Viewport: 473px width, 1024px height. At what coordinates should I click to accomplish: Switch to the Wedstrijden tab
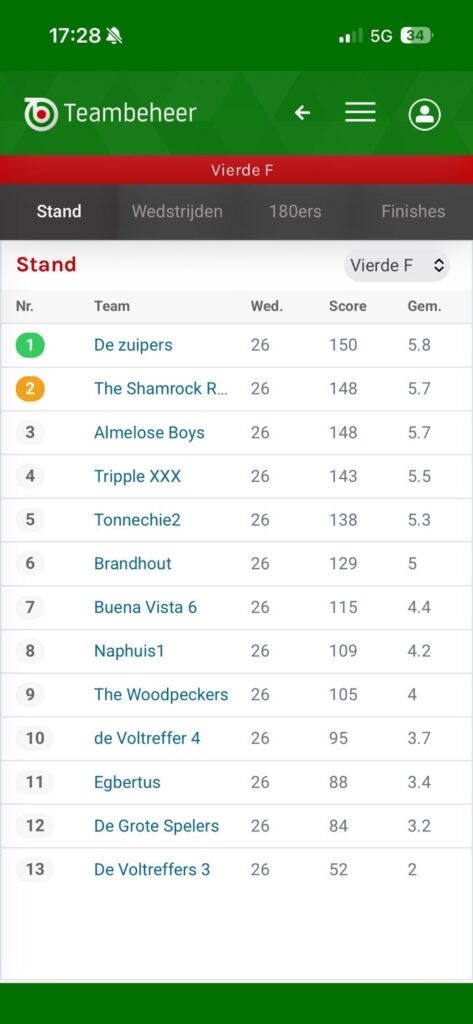click(x=177, y=212)
